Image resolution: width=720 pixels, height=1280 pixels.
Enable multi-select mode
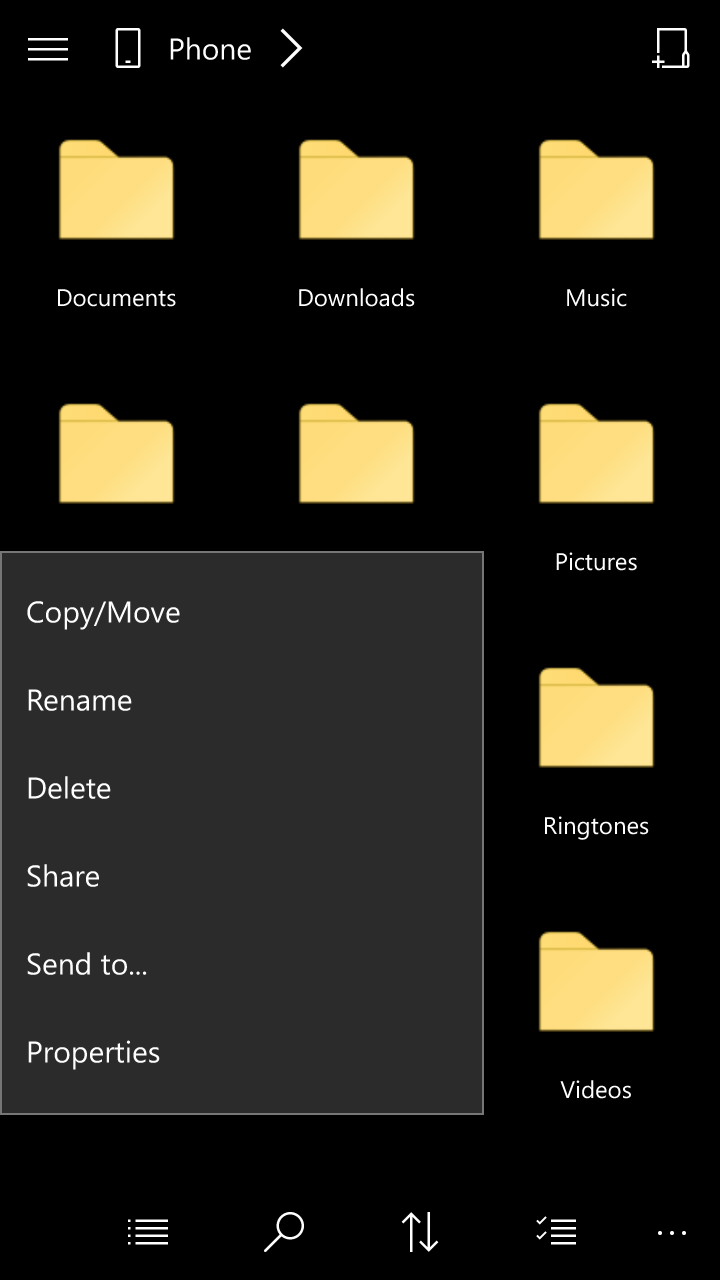coord(555,1231)
